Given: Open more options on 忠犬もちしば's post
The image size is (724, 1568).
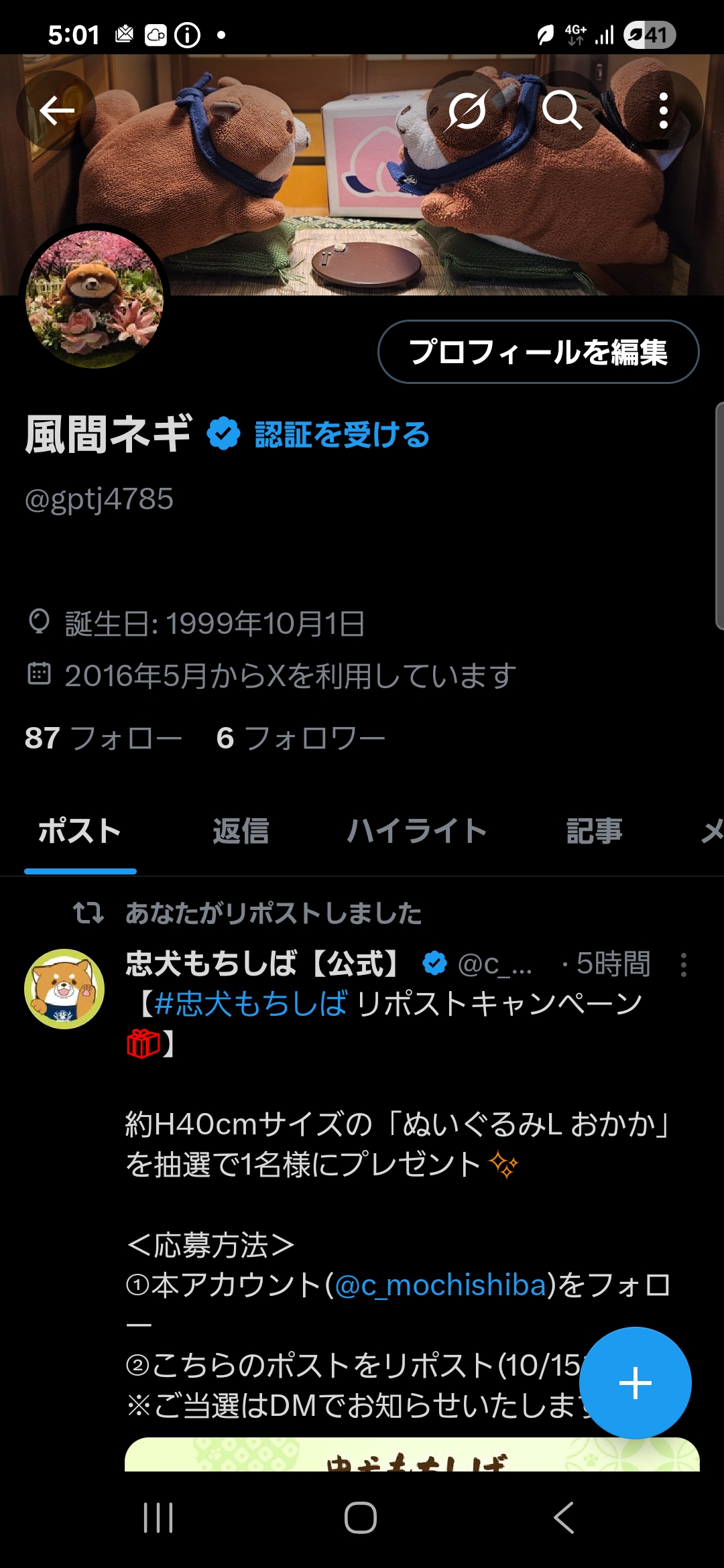Looking at the screenshot, I should (x=683, y=965).
